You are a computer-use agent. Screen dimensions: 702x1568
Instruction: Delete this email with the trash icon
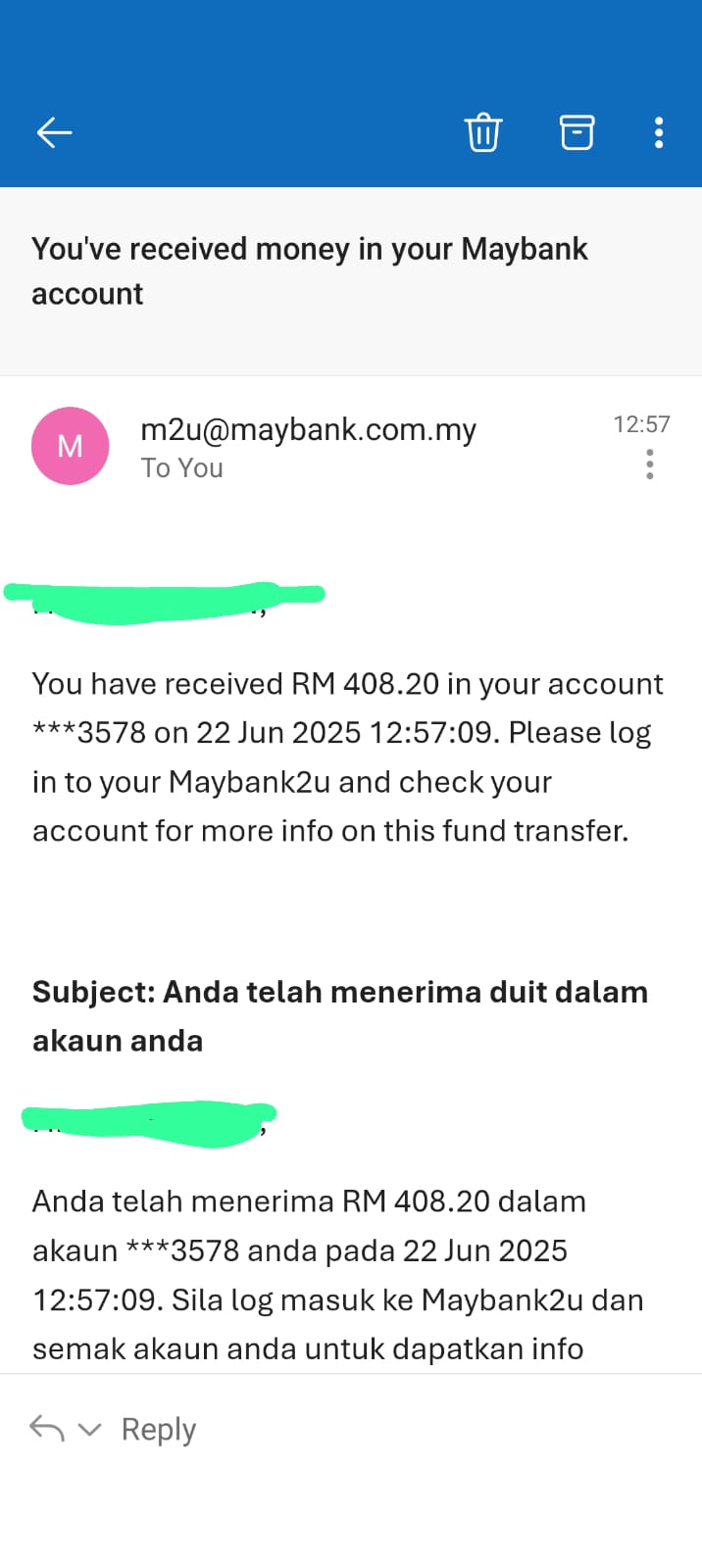(482, 132)
